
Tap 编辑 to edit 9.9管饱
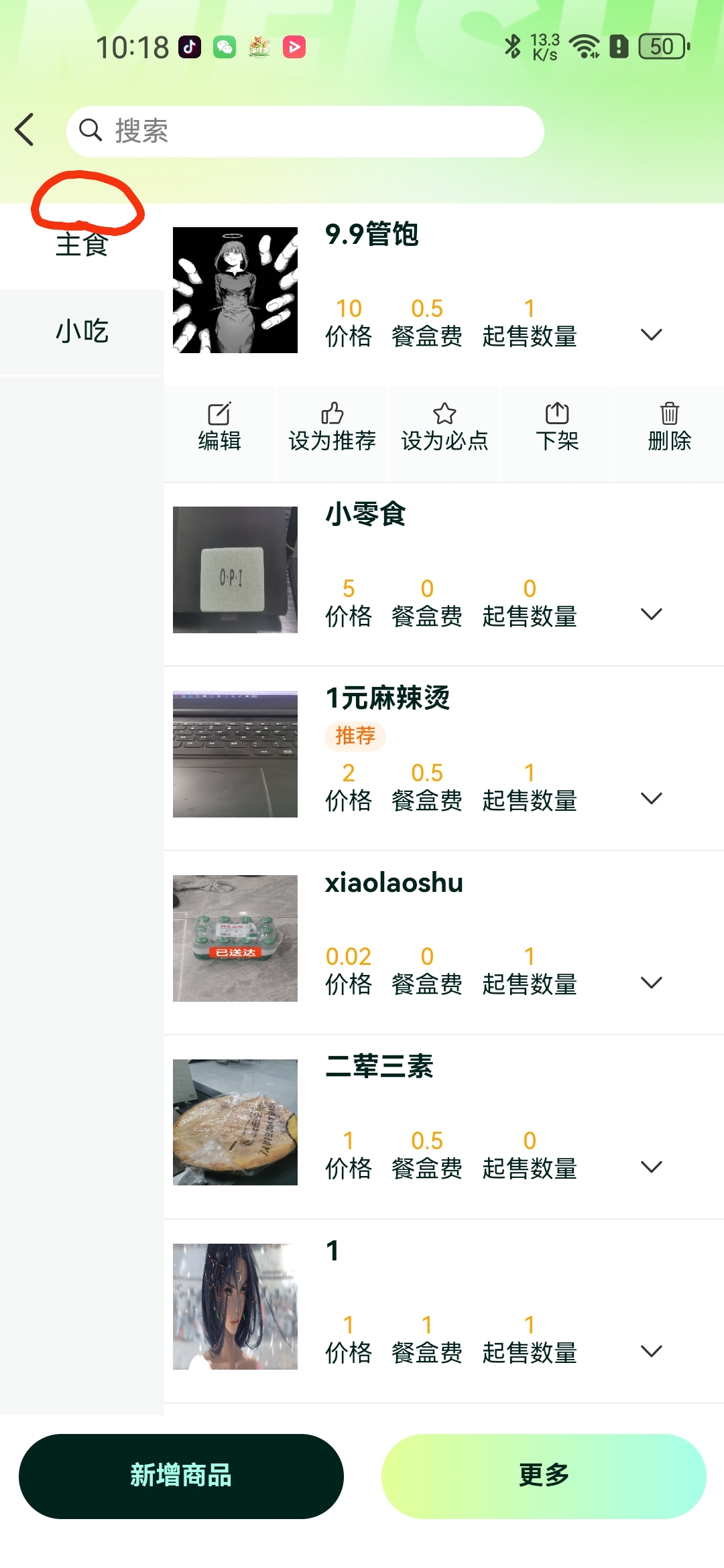(x=219, y=427)
